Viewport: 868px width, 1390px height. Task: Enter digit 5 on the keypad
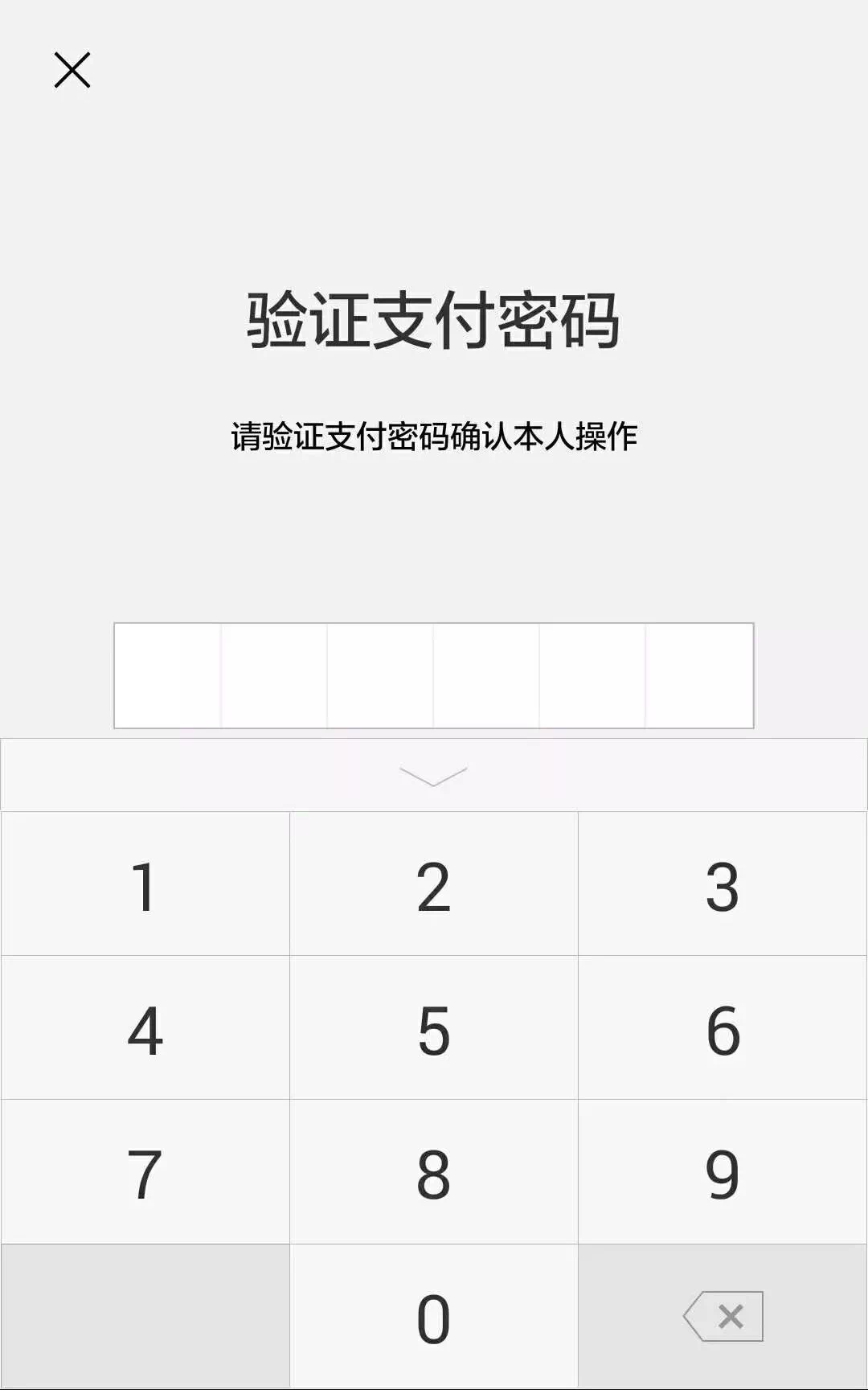click(434, 1028)
